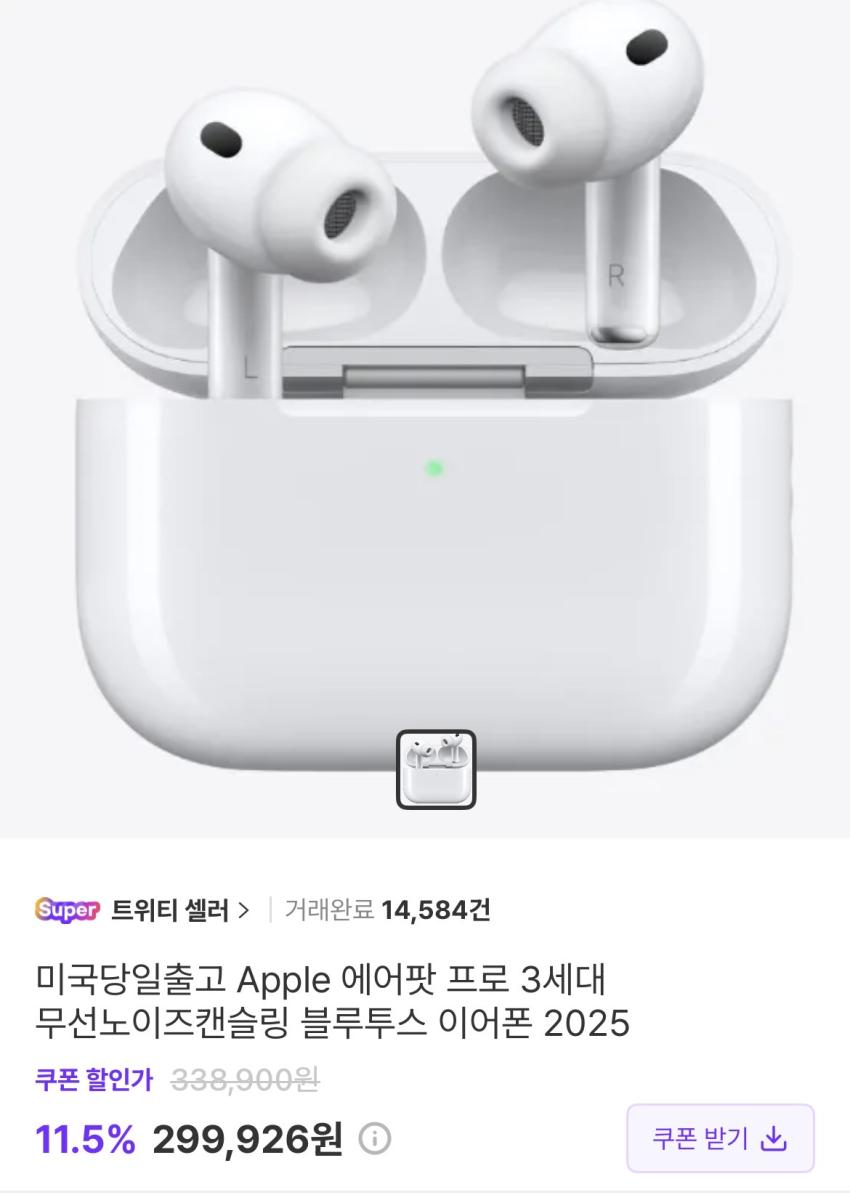View the main AirPods product image

click(425, 400)
